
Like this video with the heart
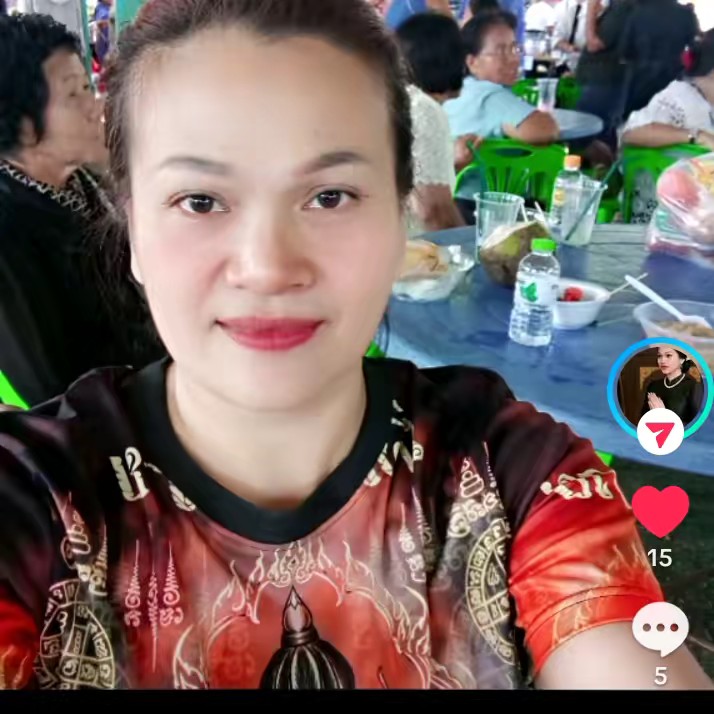(x=660, y=511)
